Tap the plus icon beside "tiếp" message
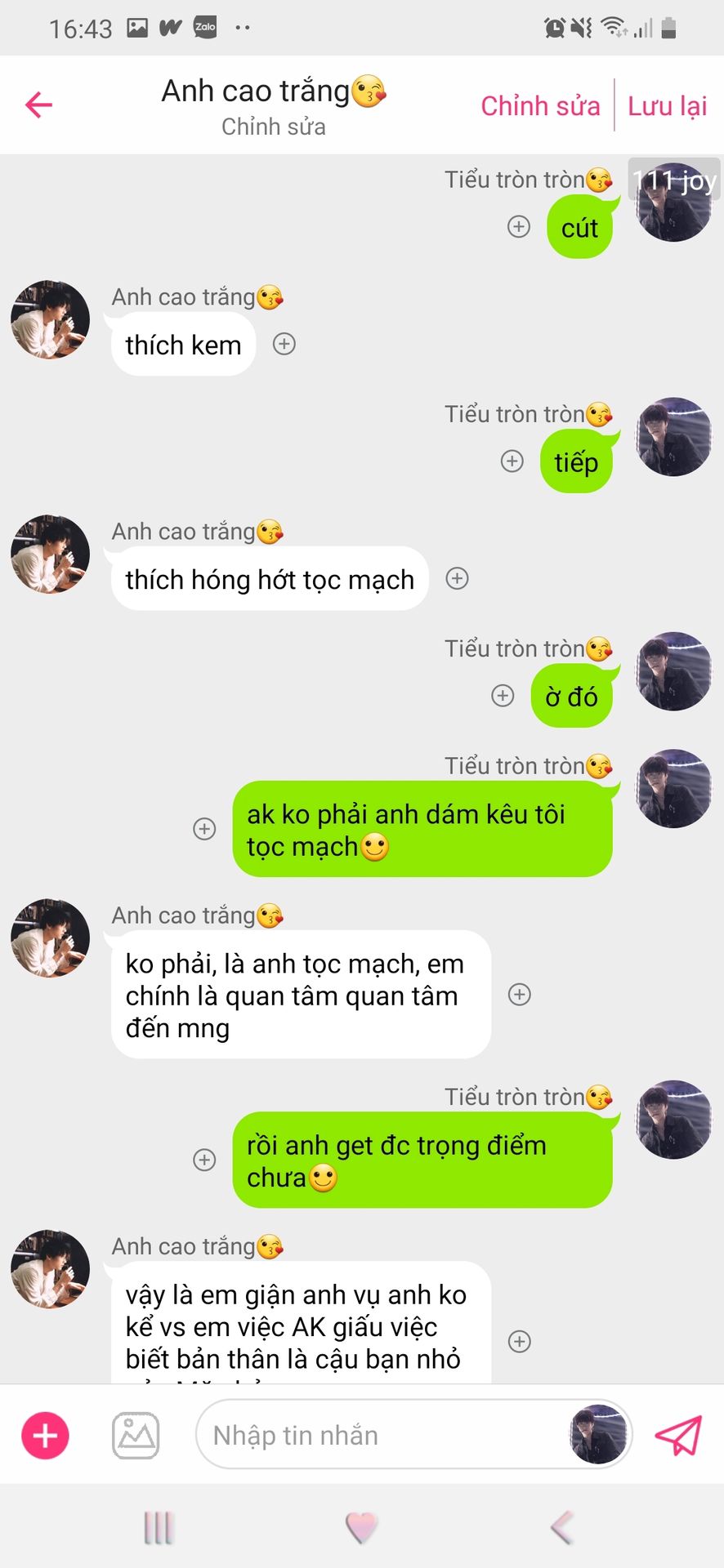Screen dimensions: 724x1568 (x=512, y=461)
